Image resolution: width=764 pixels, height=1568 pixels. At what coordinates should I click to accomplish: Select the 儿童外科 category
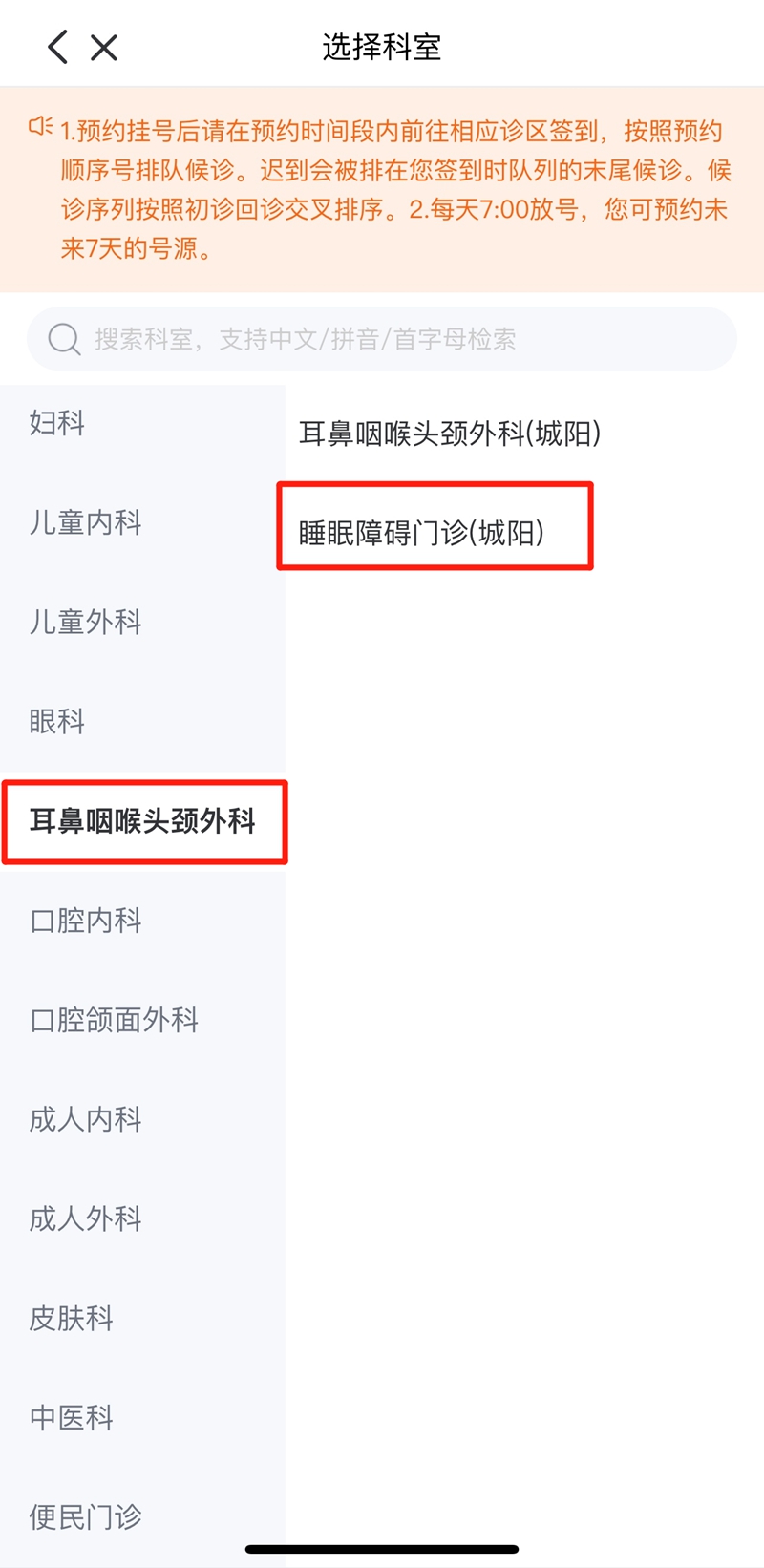[86, 622]
